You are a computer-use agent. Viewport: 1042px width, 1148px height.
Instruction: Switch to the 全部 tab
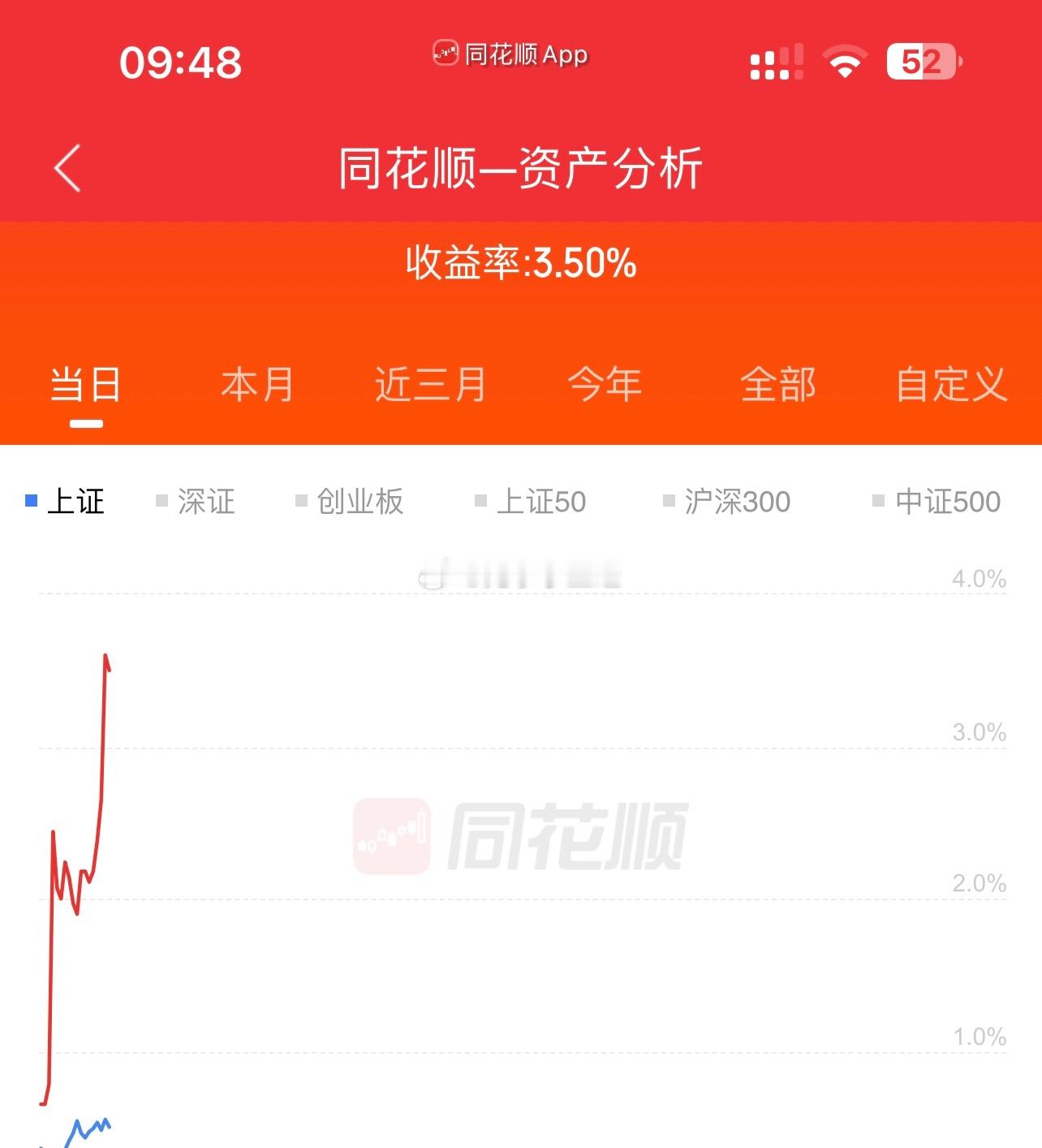(777, 385)
